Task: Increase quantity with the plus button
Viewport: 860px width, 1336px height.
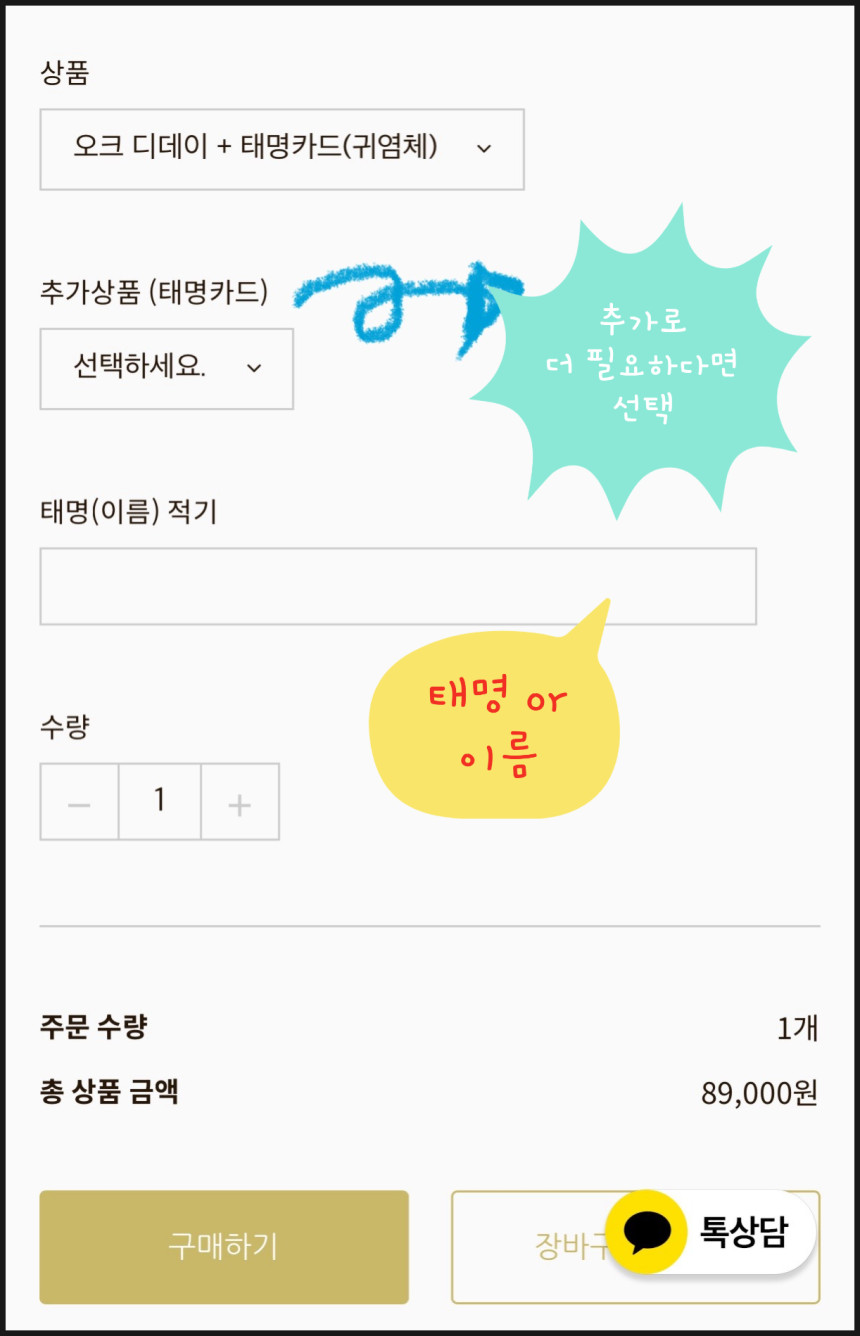Action: 239,801
